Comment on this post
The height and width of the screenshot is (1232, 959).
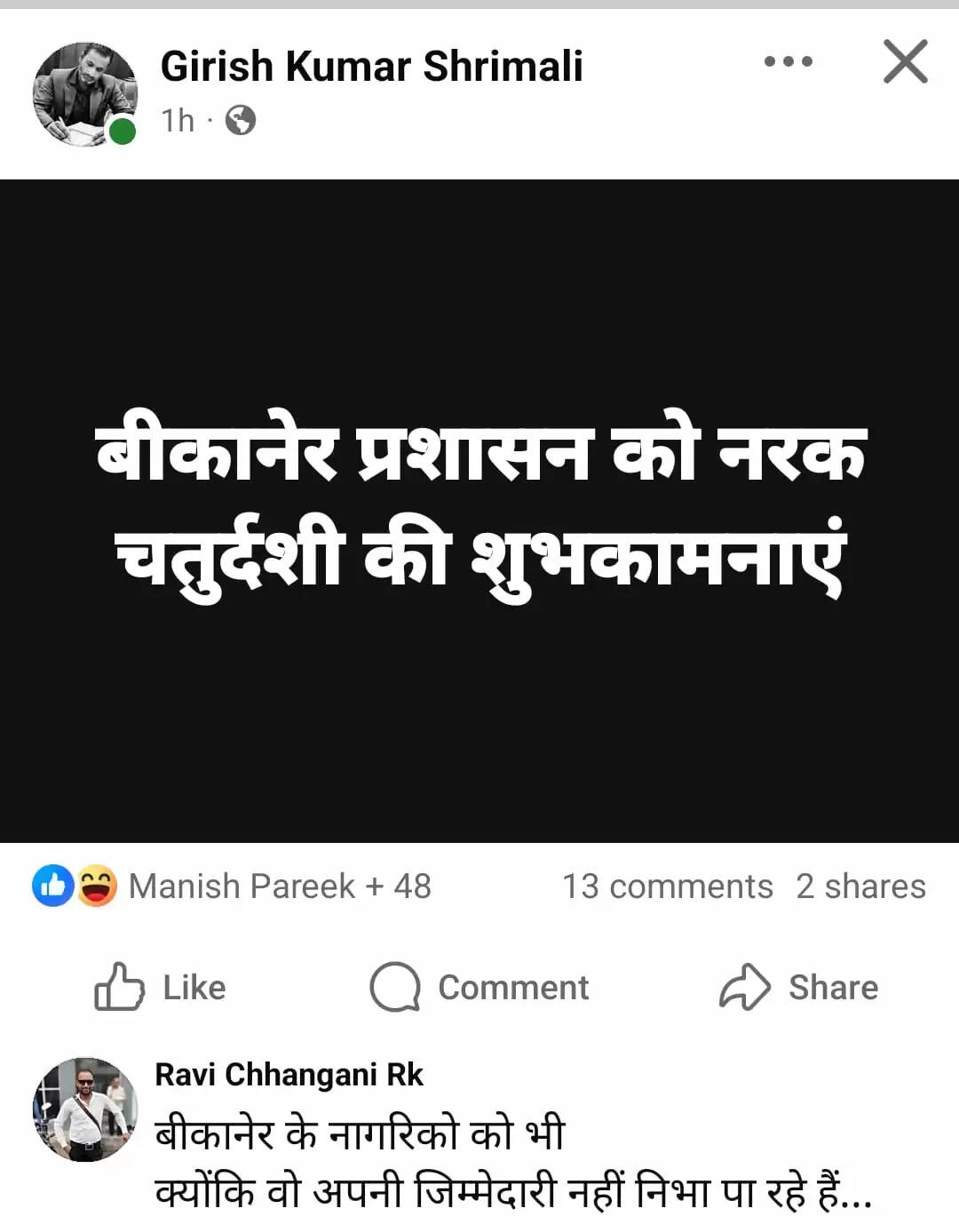479,987
